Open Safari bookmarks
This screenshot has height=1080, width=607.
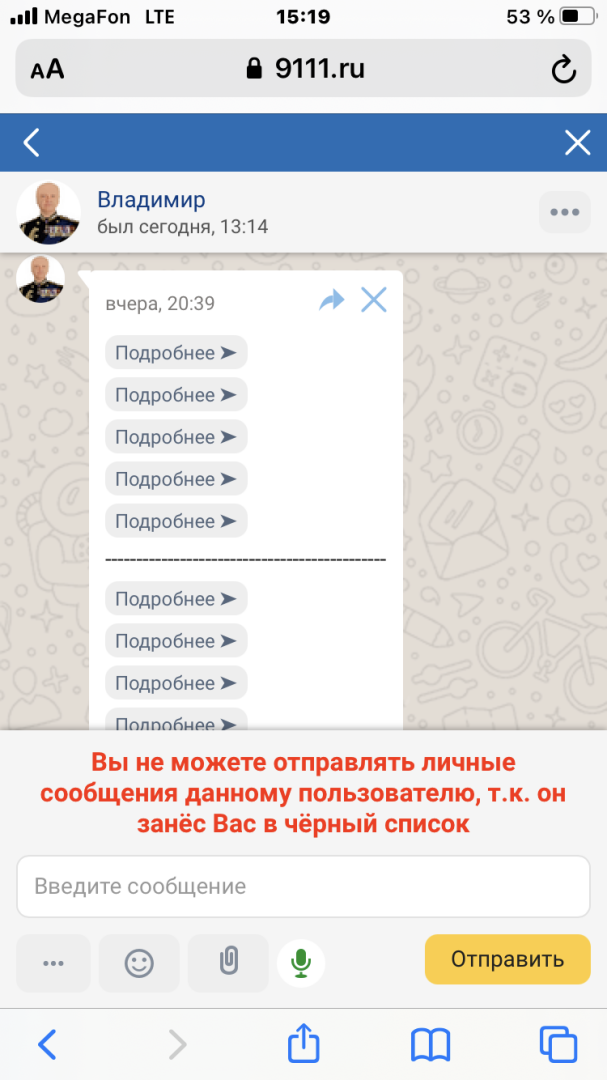point(430,1045)
